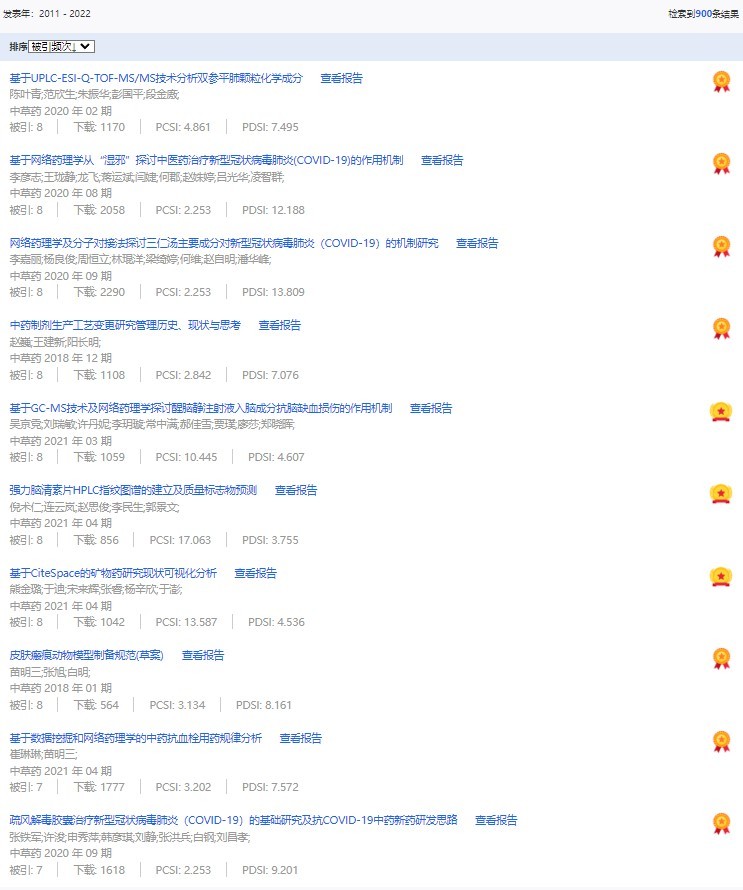
Task: View 查看报告 for 三仁汤 article
Action: tap(477, 243)
